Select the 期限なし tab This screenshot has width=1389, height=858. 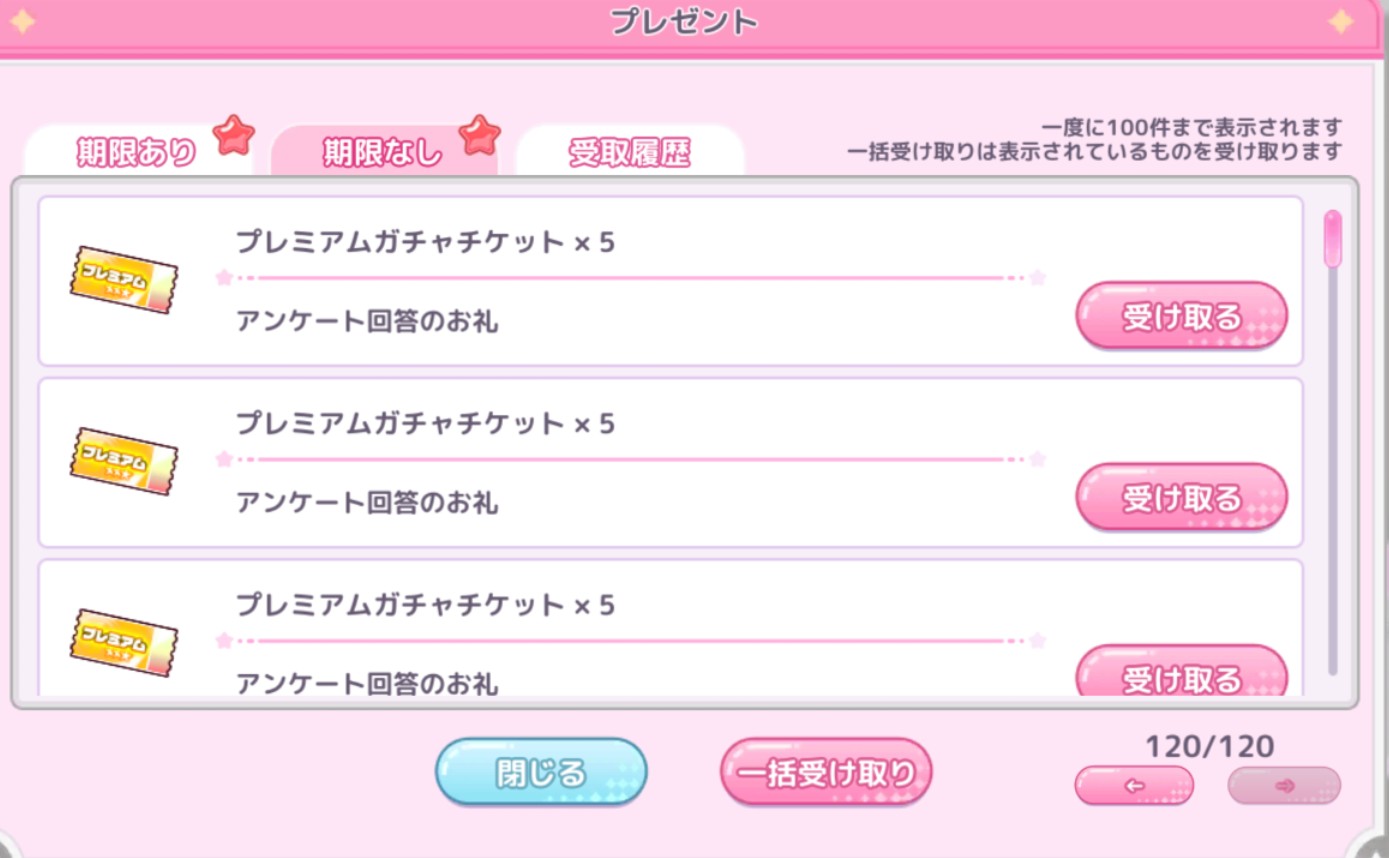coord(383,153)
